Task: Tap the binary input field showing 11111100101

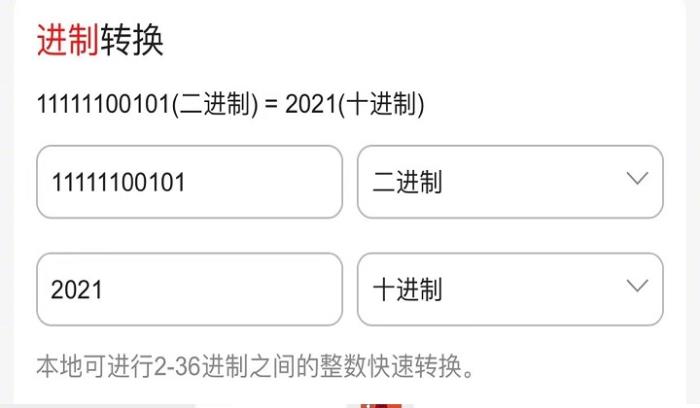Action: point(189,182)
